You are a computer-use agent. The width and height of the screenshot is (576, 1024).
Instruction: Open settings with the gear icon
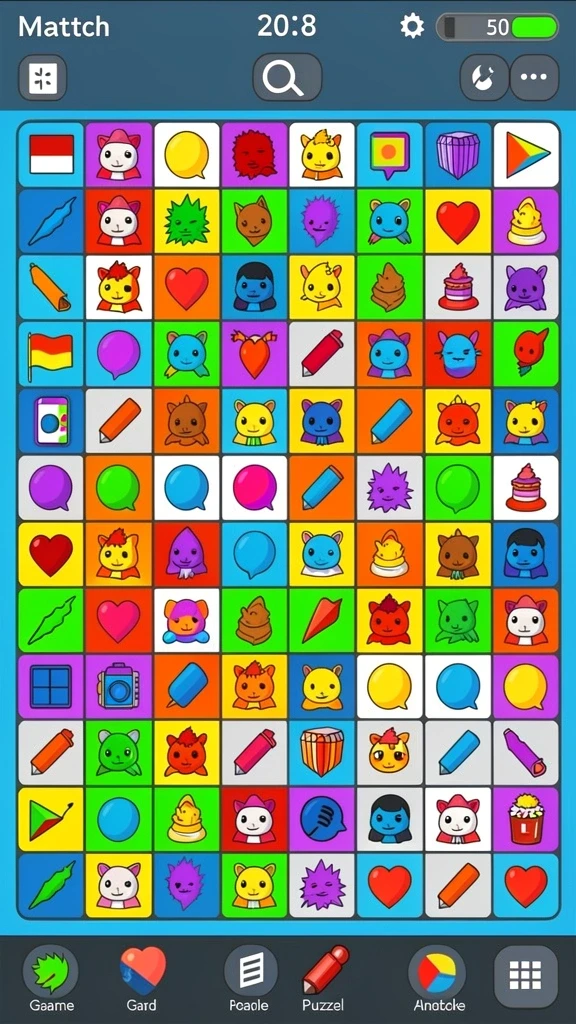pos(411,27)
